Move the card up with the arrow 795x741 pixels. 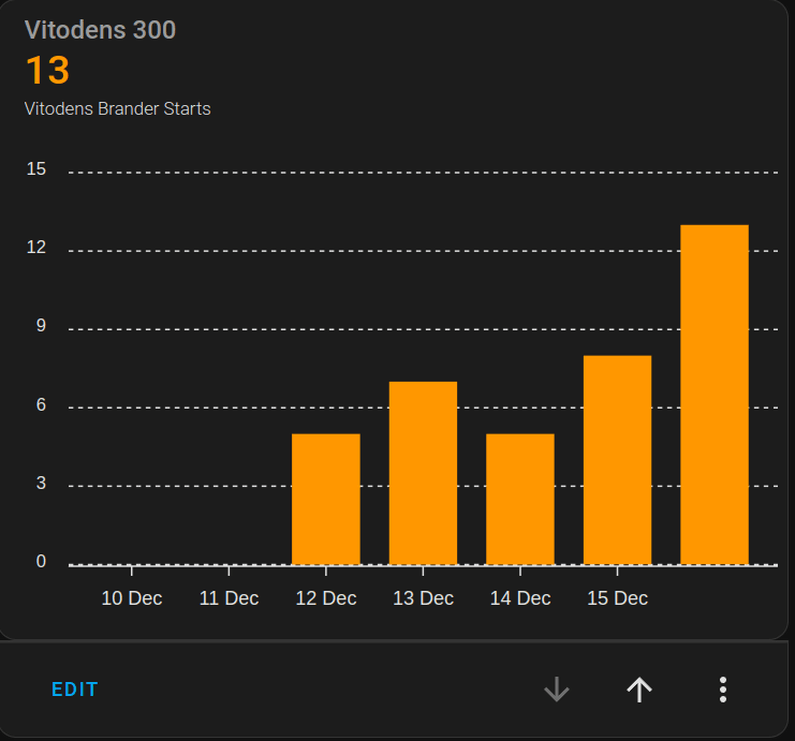pyautogui.click(x=639, y=689)
